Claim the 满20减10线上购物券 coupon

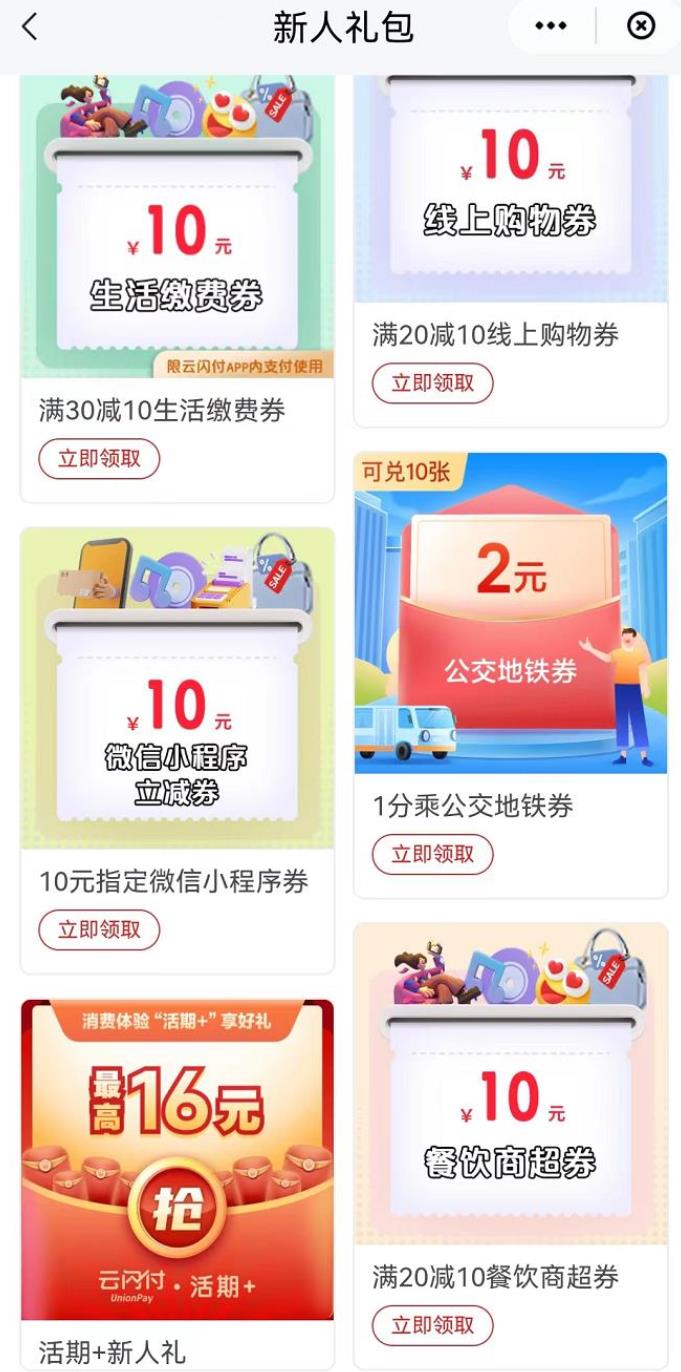click(x=433, y=383)
